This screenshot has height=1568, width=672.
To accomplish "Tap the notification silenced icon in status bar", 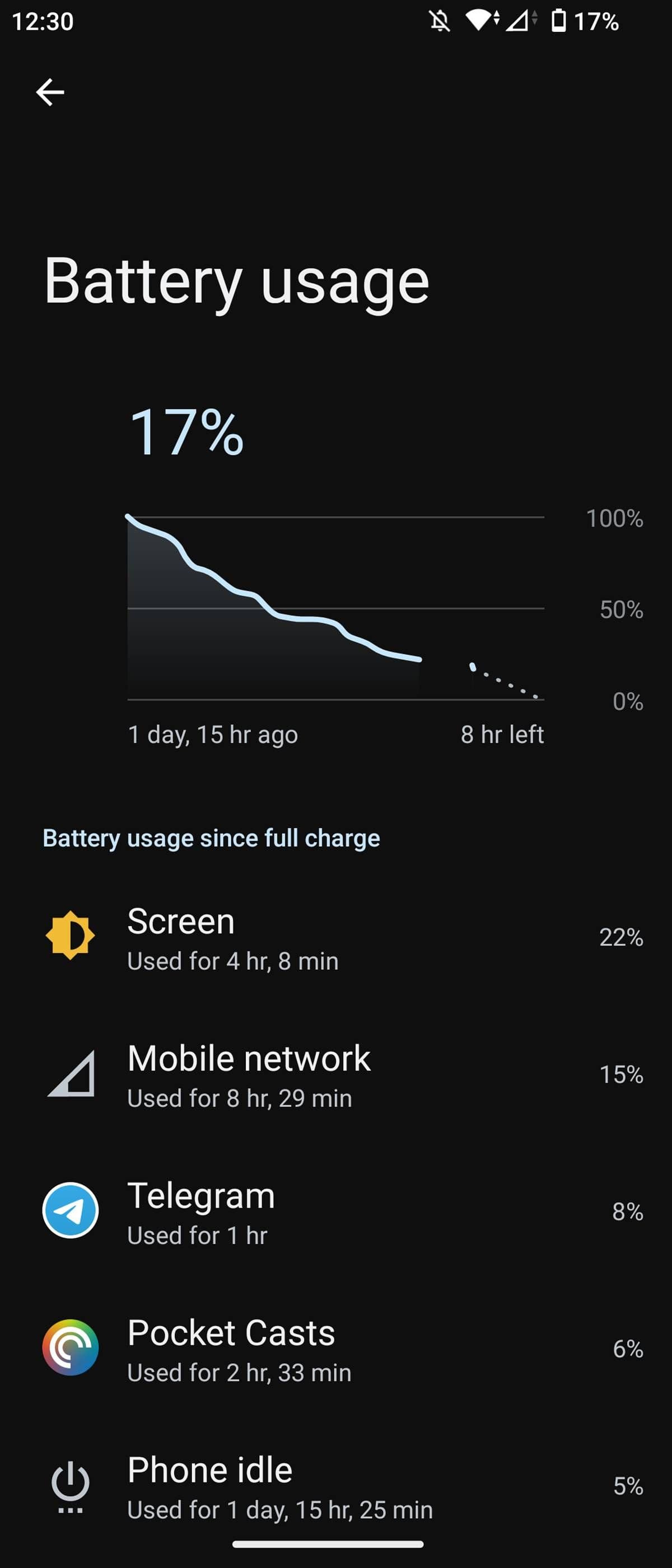I will tap(441, 20).
